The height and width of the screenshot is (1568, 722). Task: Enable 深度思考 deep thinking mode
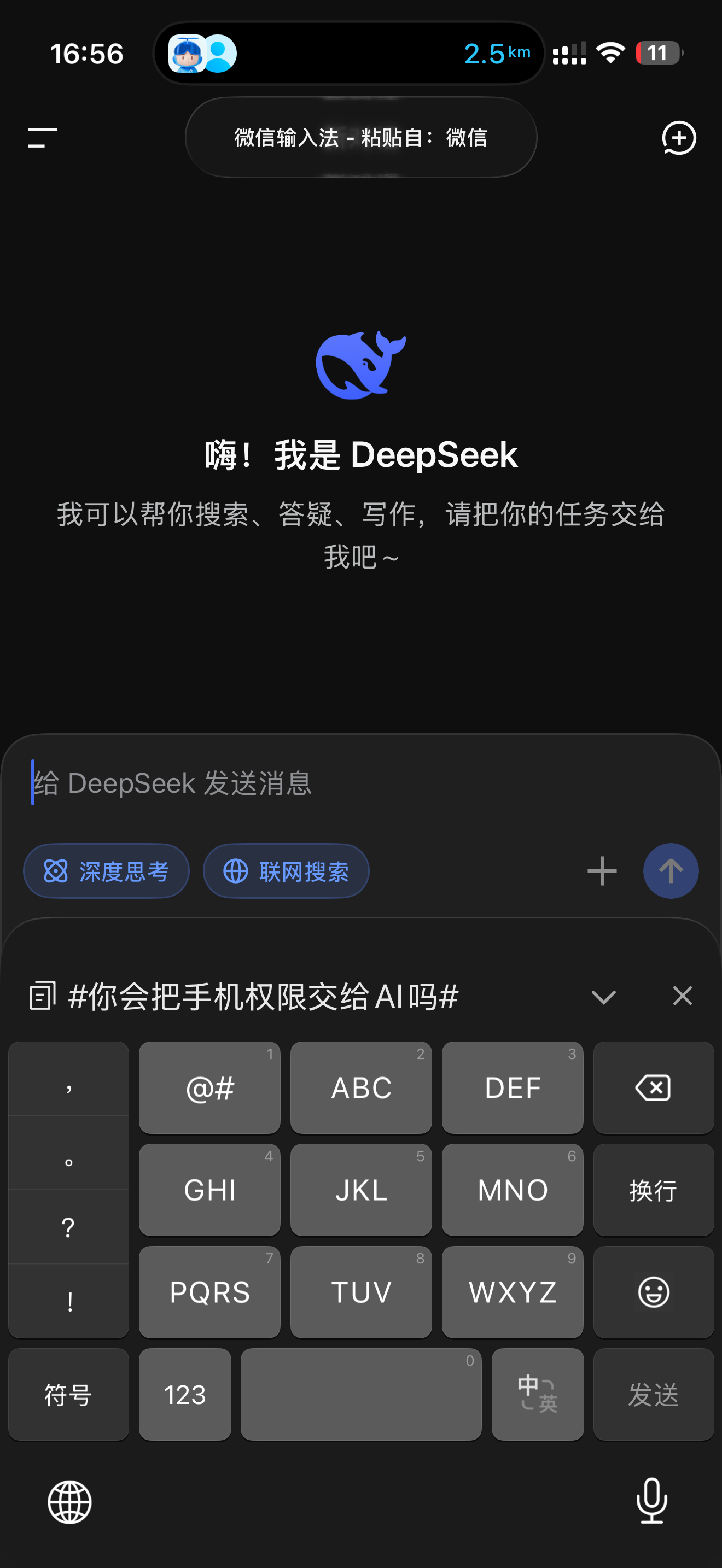[x=107, y=870]
